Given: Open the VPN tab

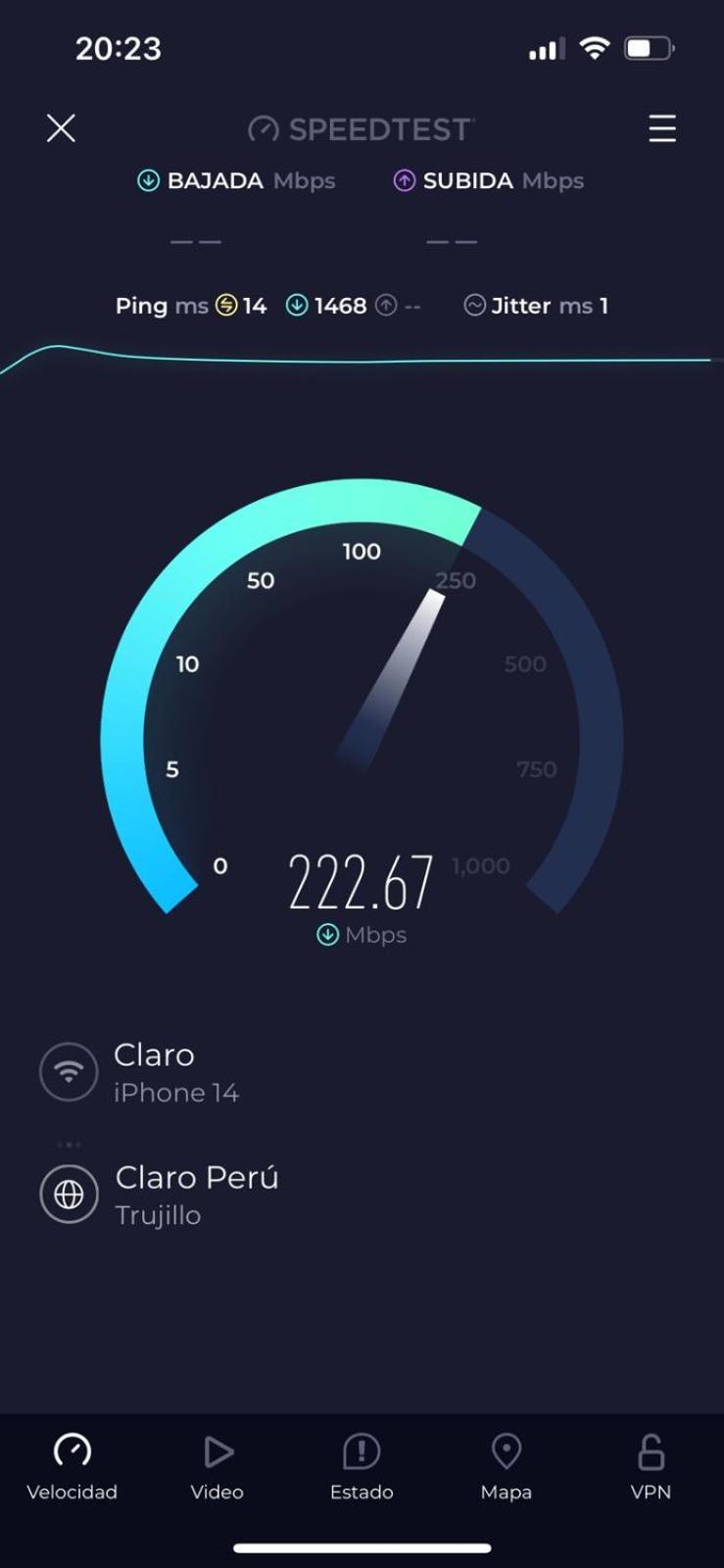Looking at the screenshot, I should [x=651, y=1467].
